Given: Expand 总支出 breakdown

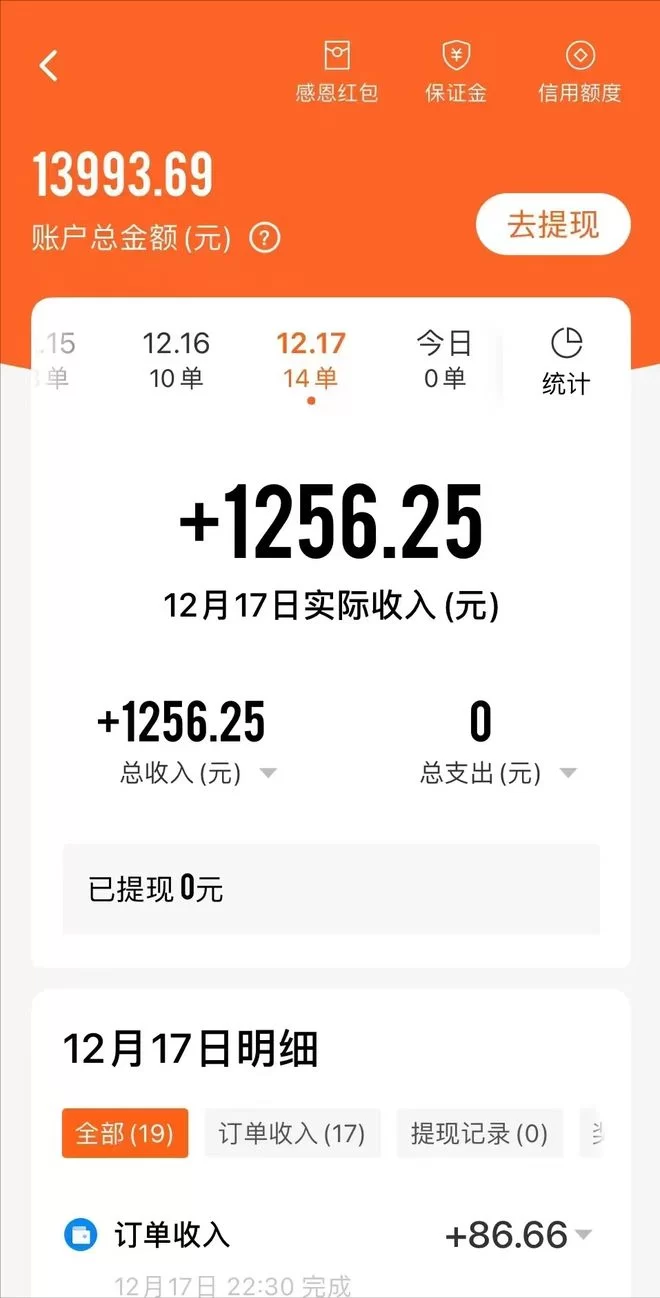Looking at the screenshot, I should click(x=567, y=773).
